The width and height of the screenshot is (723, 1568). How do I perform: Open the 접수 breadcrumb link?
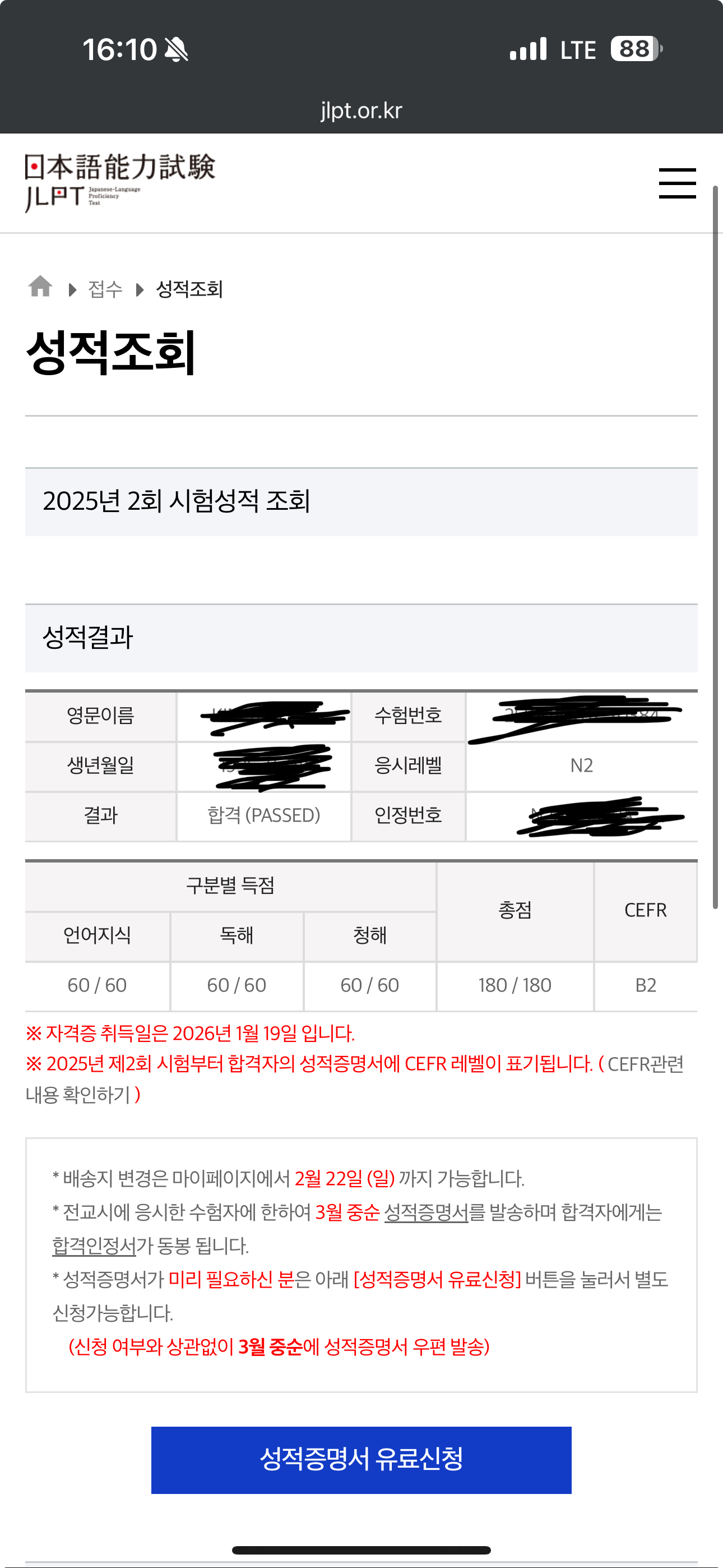tap(105, 289)
